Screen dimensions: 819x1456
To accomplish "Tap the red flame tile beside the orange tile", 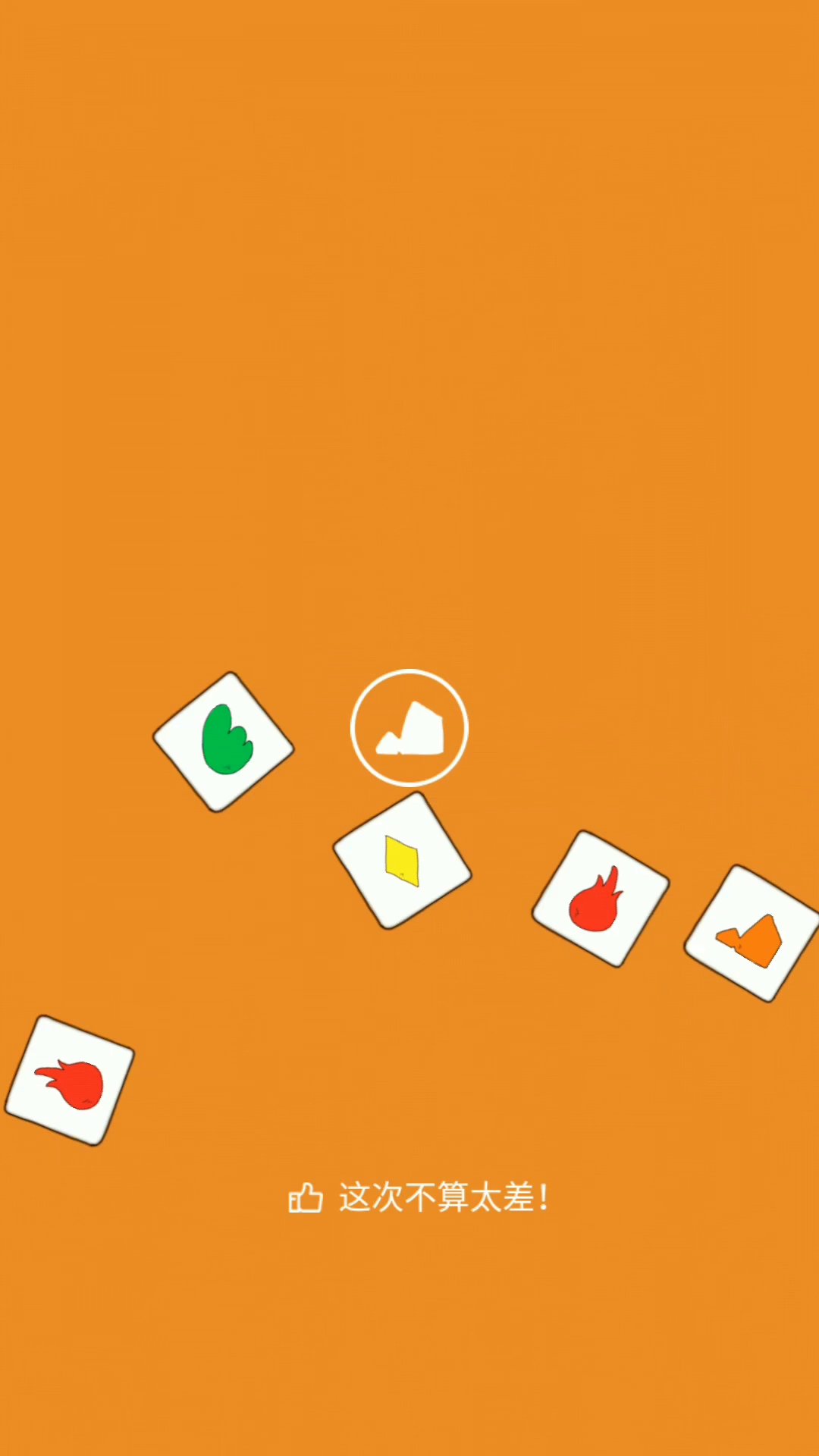I will pyautogui.click(x=600, y=899).
